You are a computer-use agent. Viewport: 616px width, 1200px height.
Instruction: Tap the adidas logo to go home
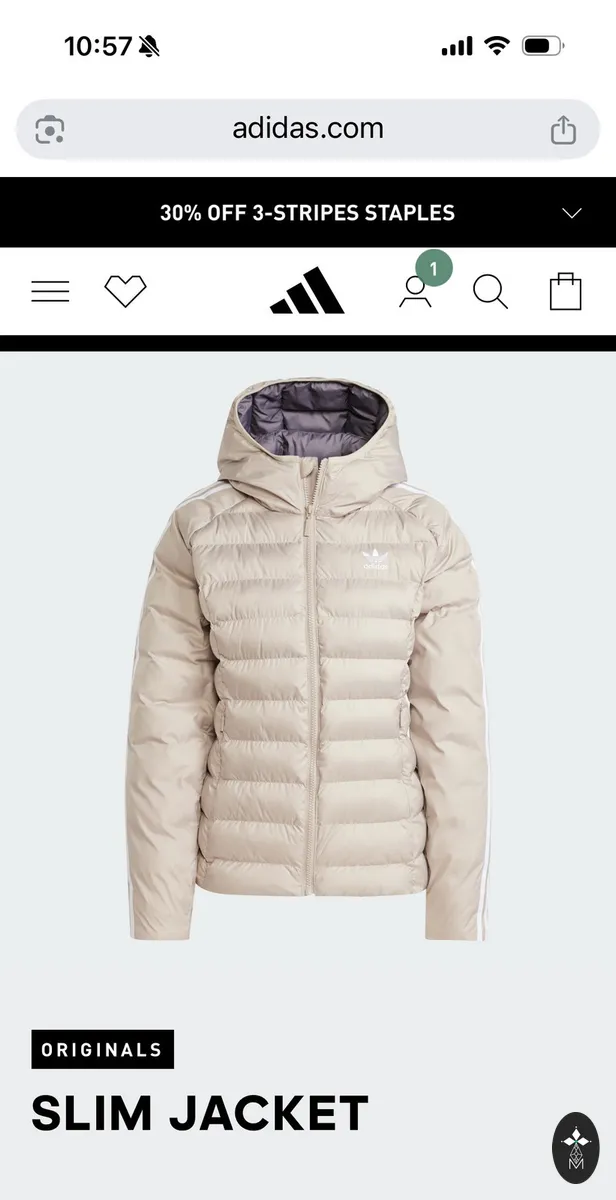307,290
